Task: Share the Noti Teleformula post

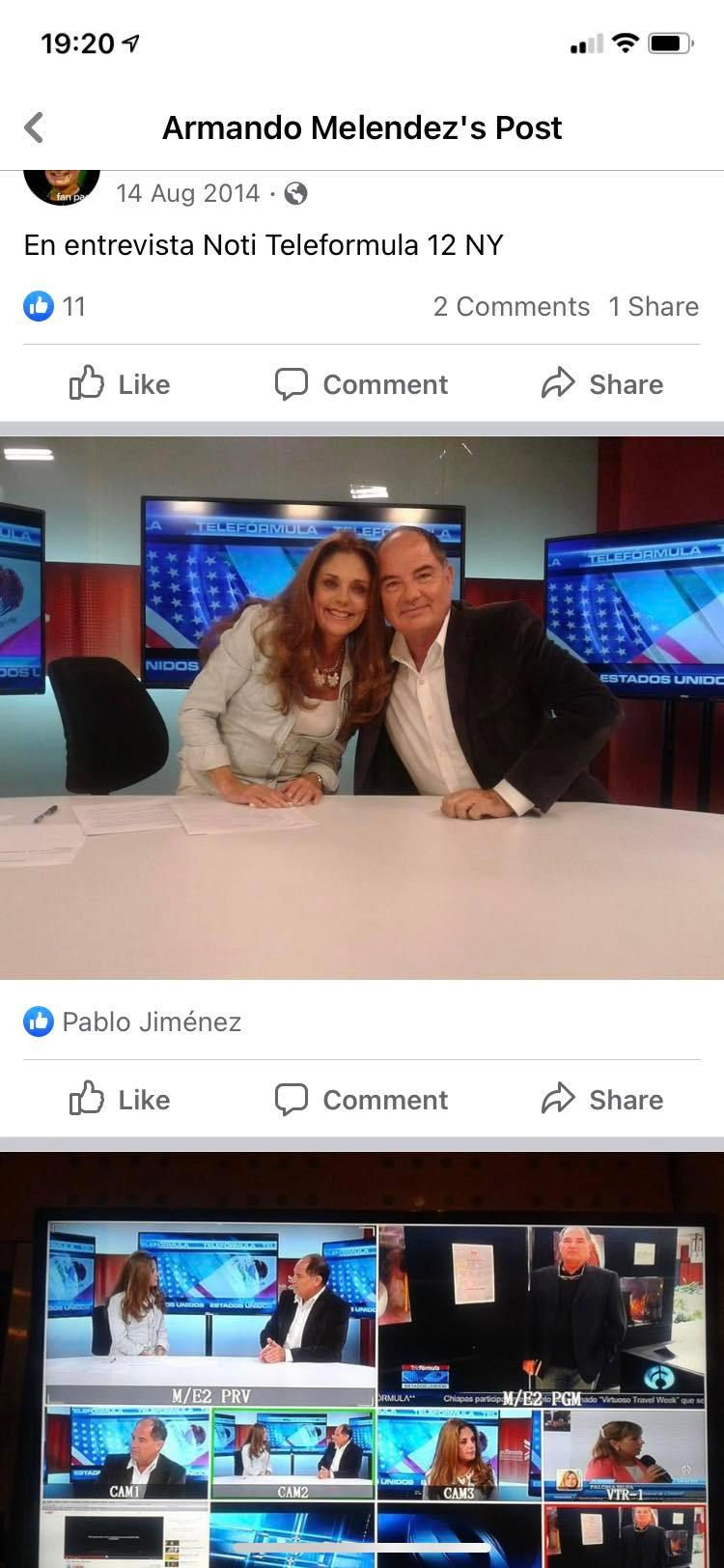Action: pyautogui.click(x=602, y=384)
